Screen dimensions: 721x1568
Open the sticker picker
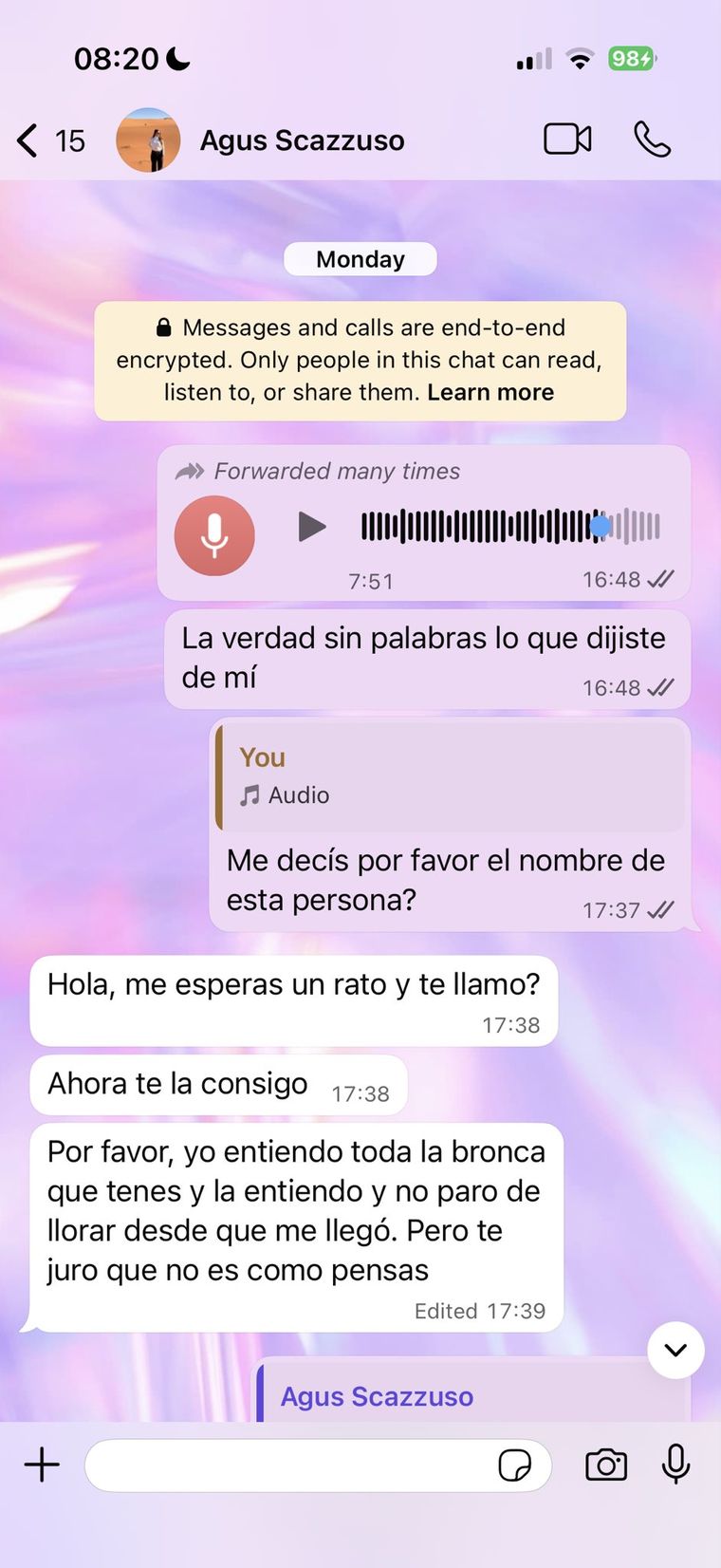(515, 1465)
